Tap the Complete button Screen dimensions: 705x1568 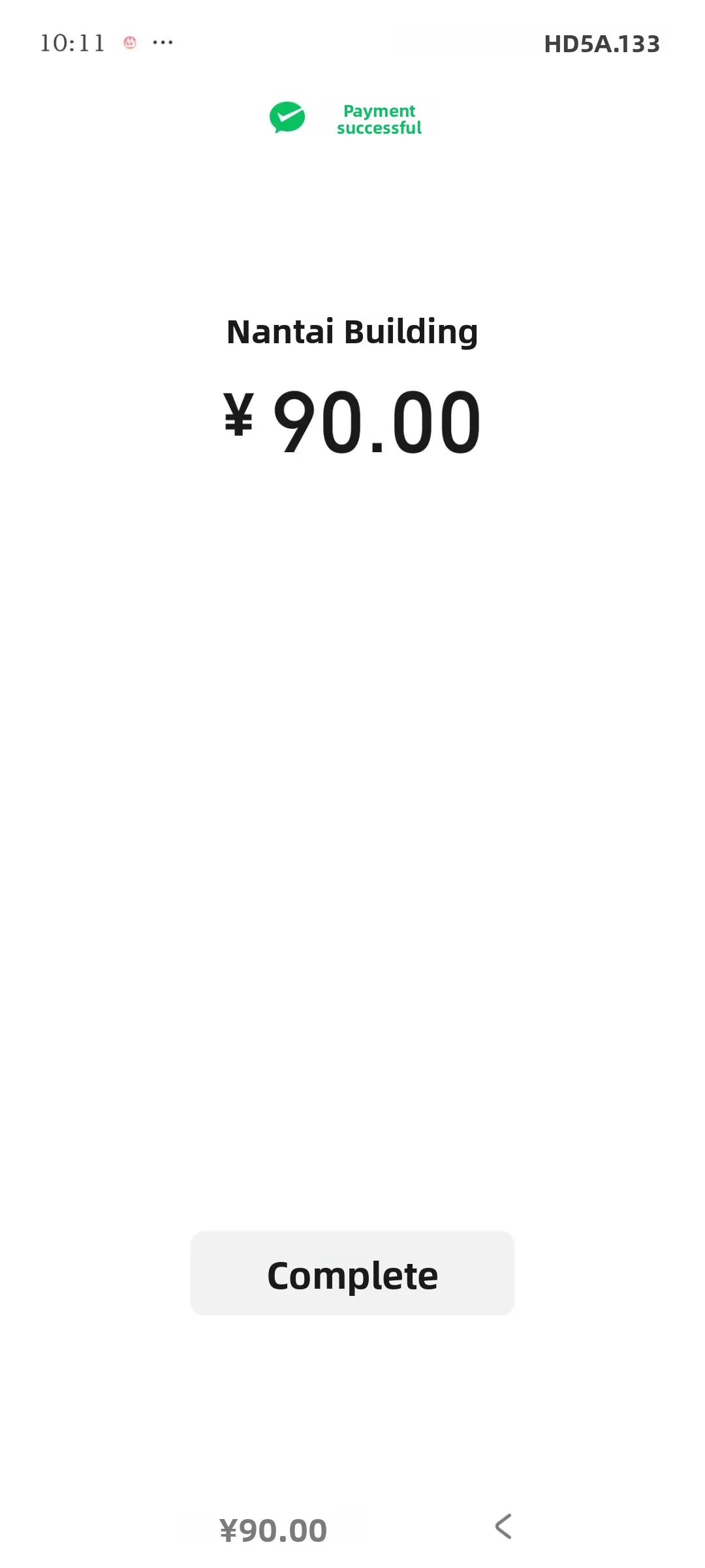tap(352, 1273)
